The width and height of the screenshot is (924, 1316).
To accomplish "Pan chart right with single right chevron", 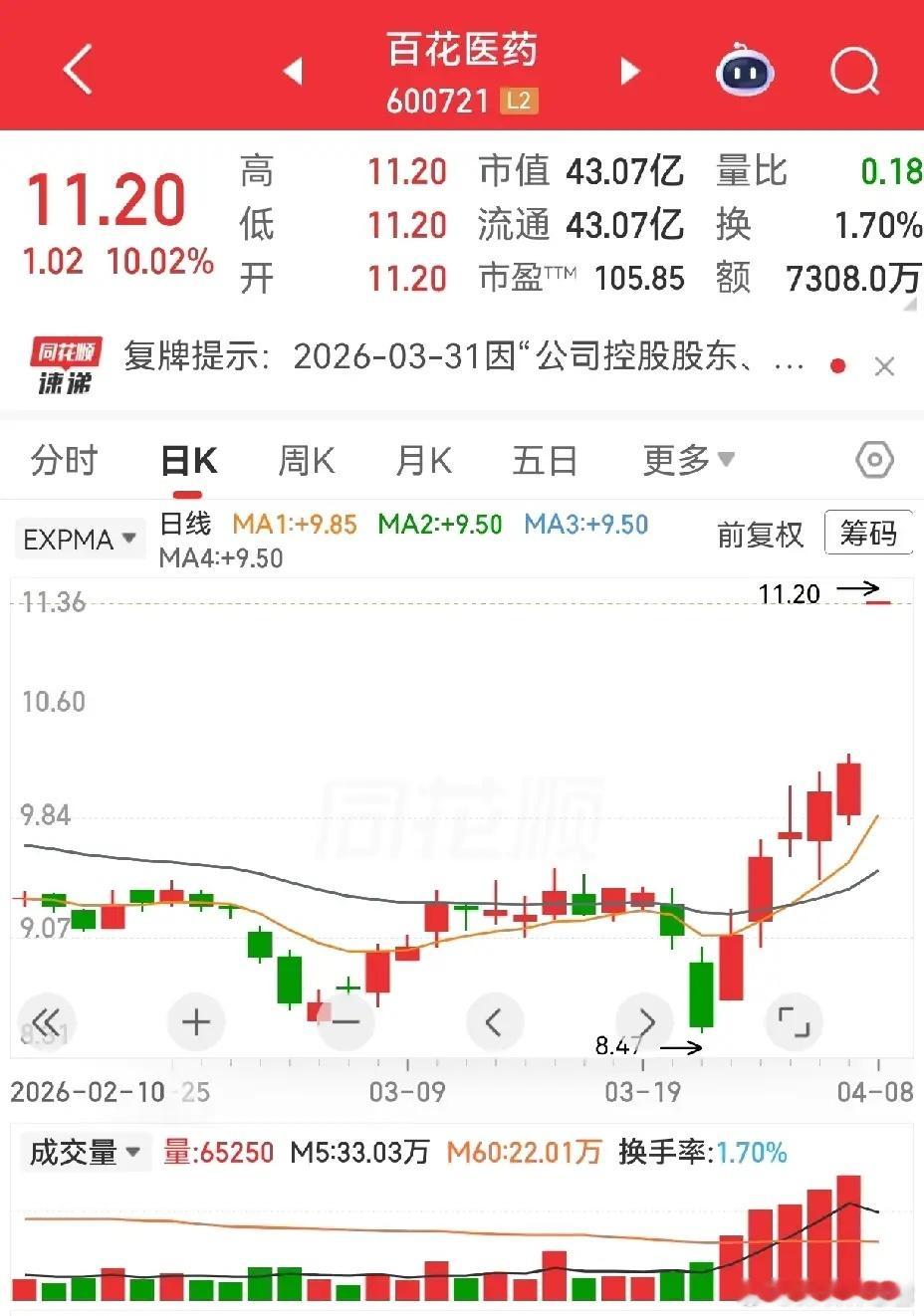I will (644, 1021).
